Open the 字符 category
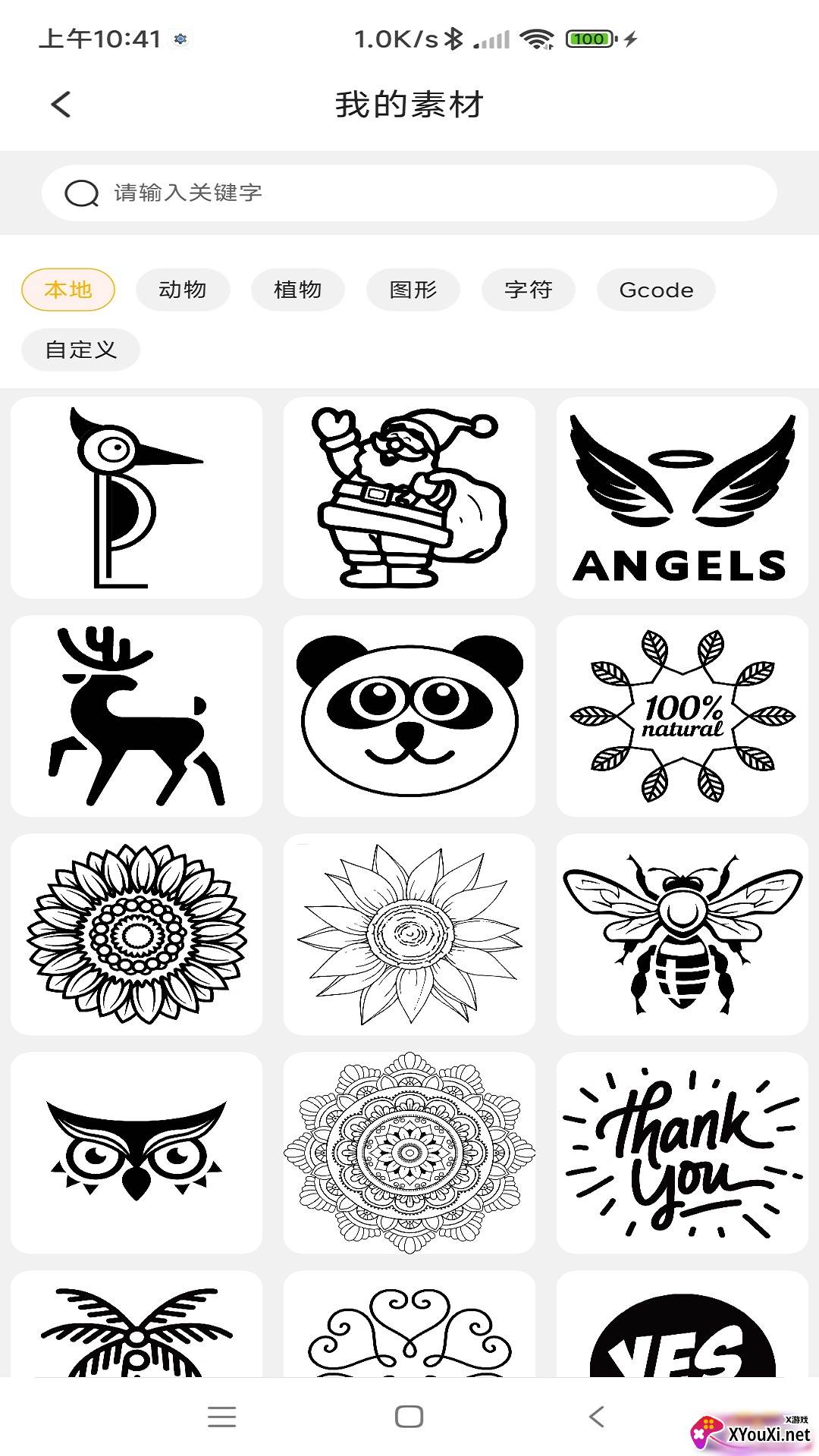The width and height of the screenshot is (819, 1456). [x=529, y=290]
